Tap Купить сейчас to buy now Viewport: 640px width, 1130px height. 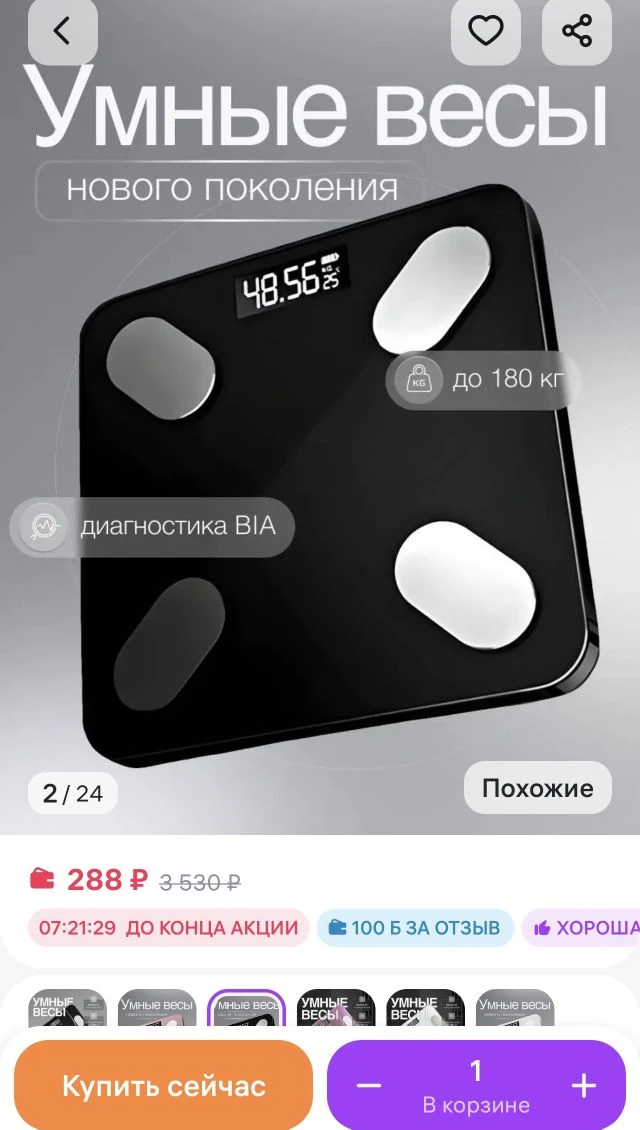tap(163, 1086)
